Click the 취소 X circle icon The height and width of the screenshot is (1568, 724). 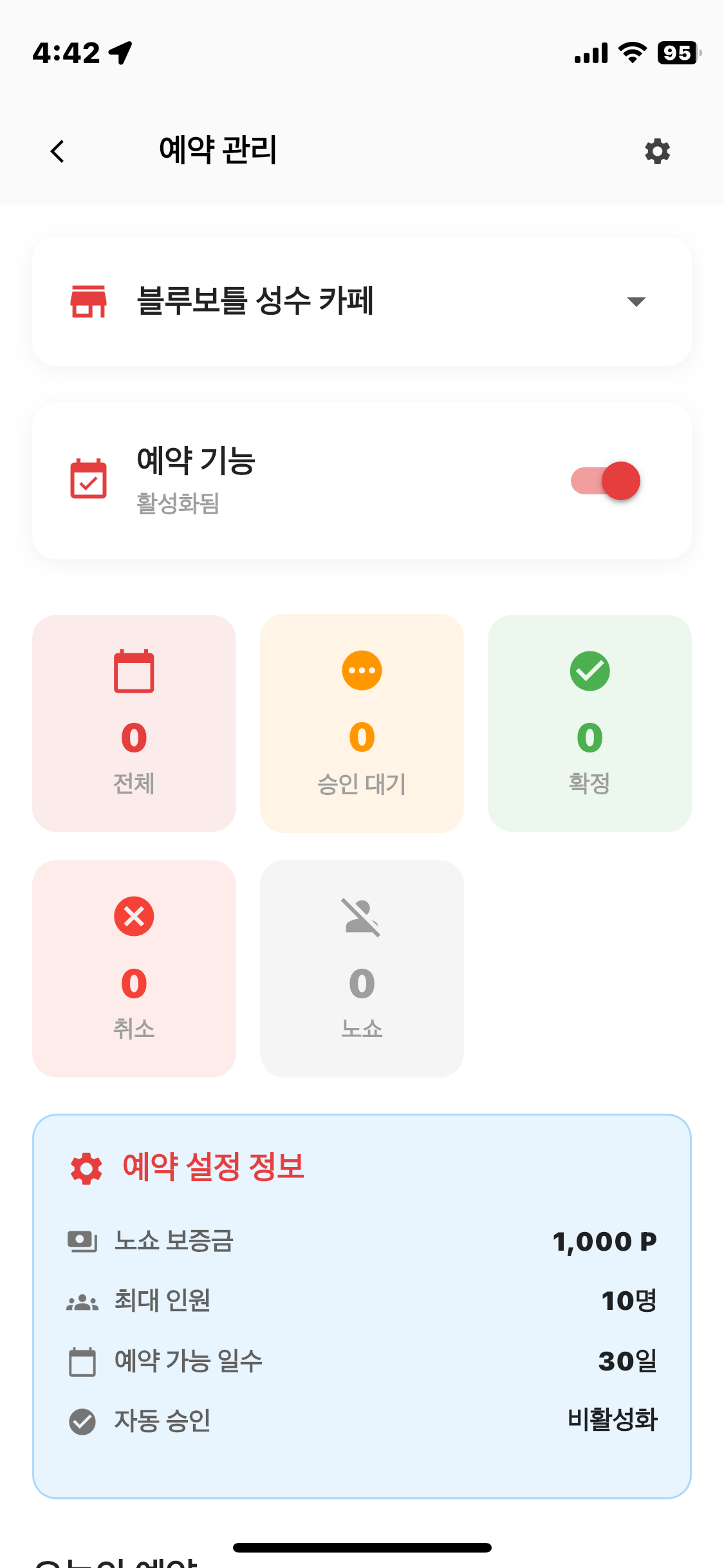click(x=133, y=916)
